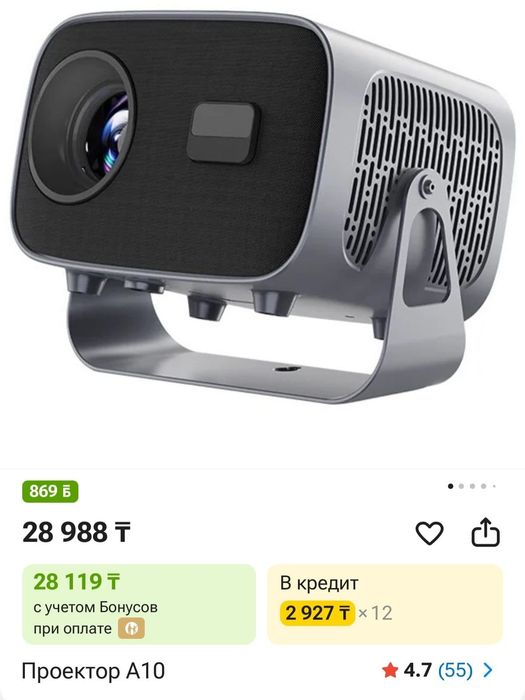
Task: Open the 28 119 ₸ bonus price offer
Action: 139,604
